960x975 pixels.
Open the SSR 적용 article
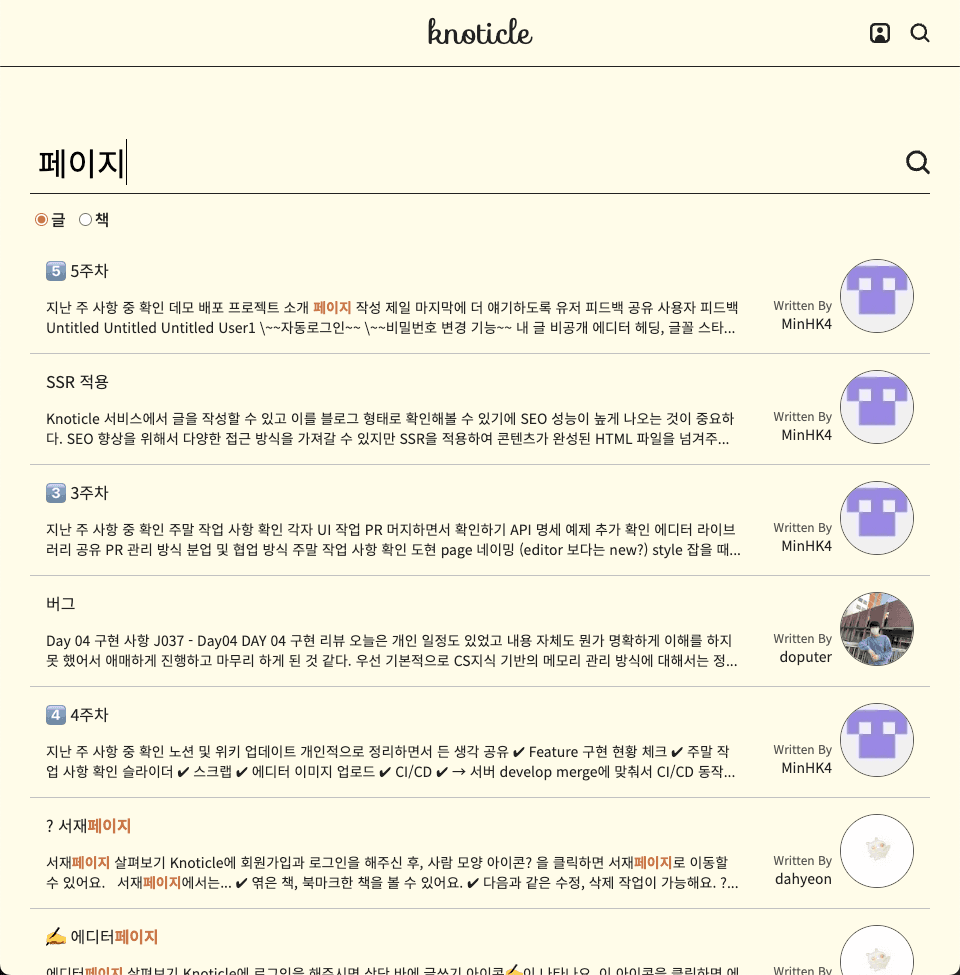click(77, 382)
